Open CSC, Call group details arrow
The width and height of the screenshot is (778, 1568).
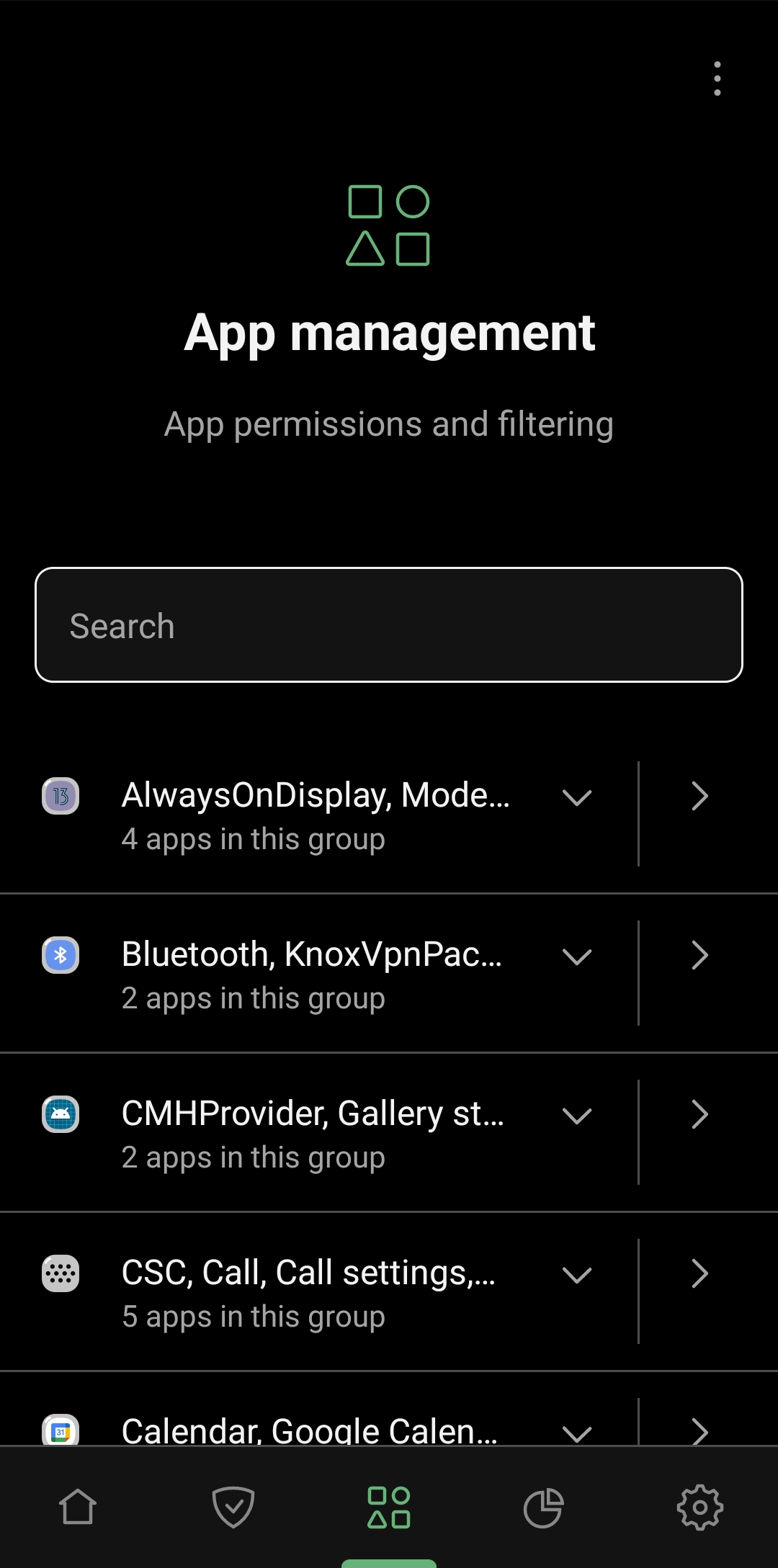699,1274
